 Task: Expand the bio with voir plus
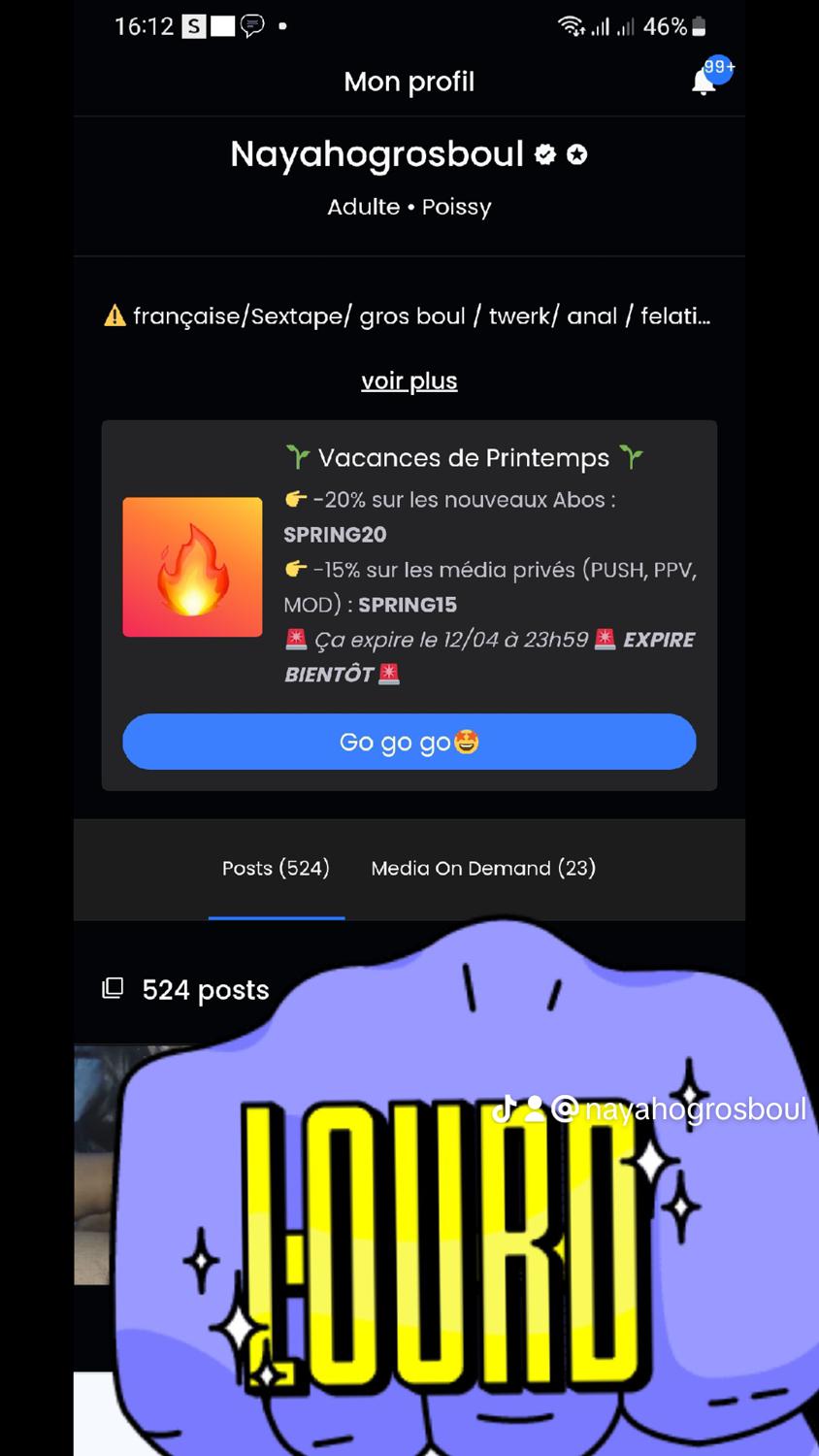[x=409, y=381]
